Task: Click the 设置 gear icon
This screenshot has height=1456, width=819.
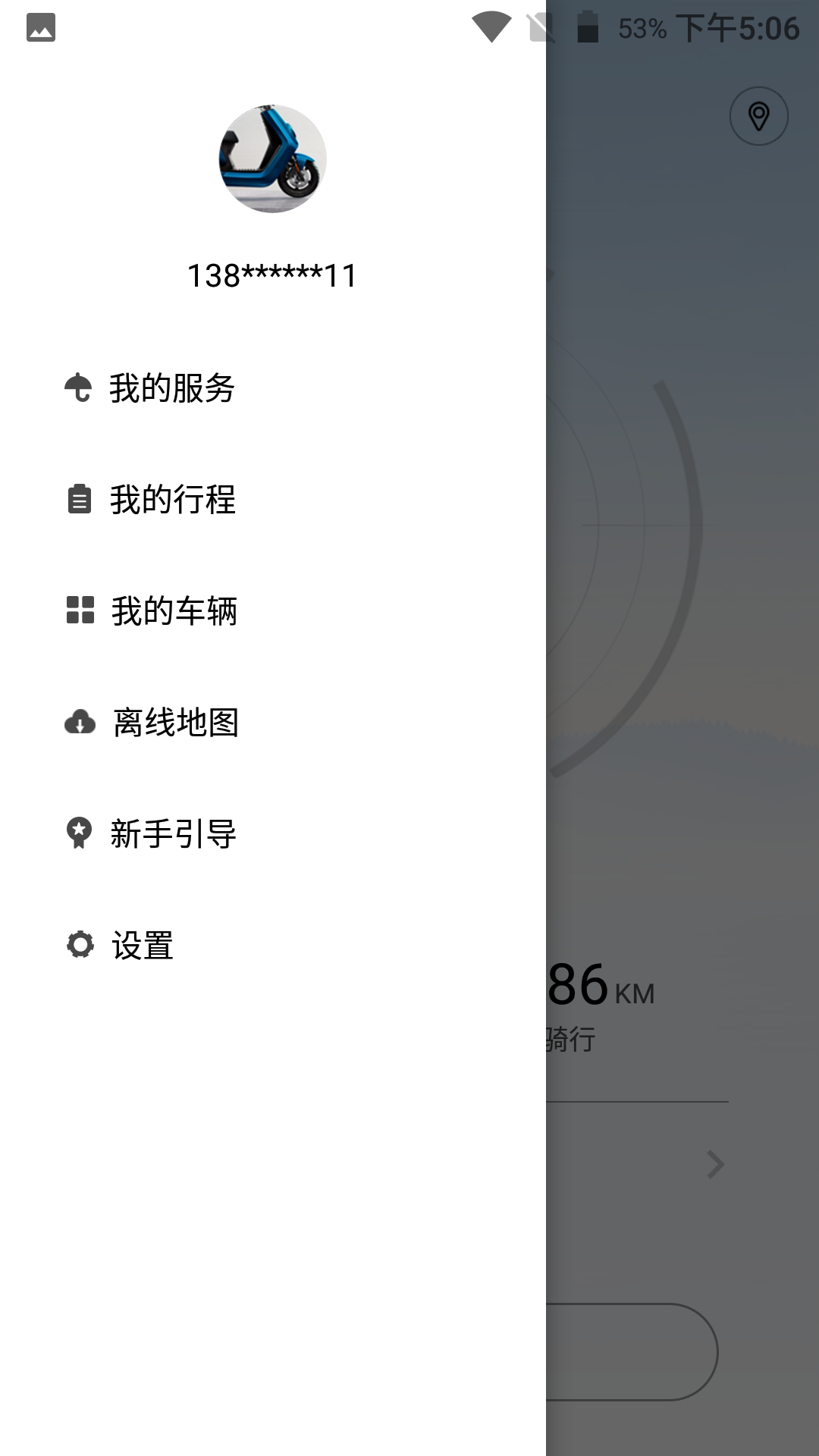Action: pos(80,945)
